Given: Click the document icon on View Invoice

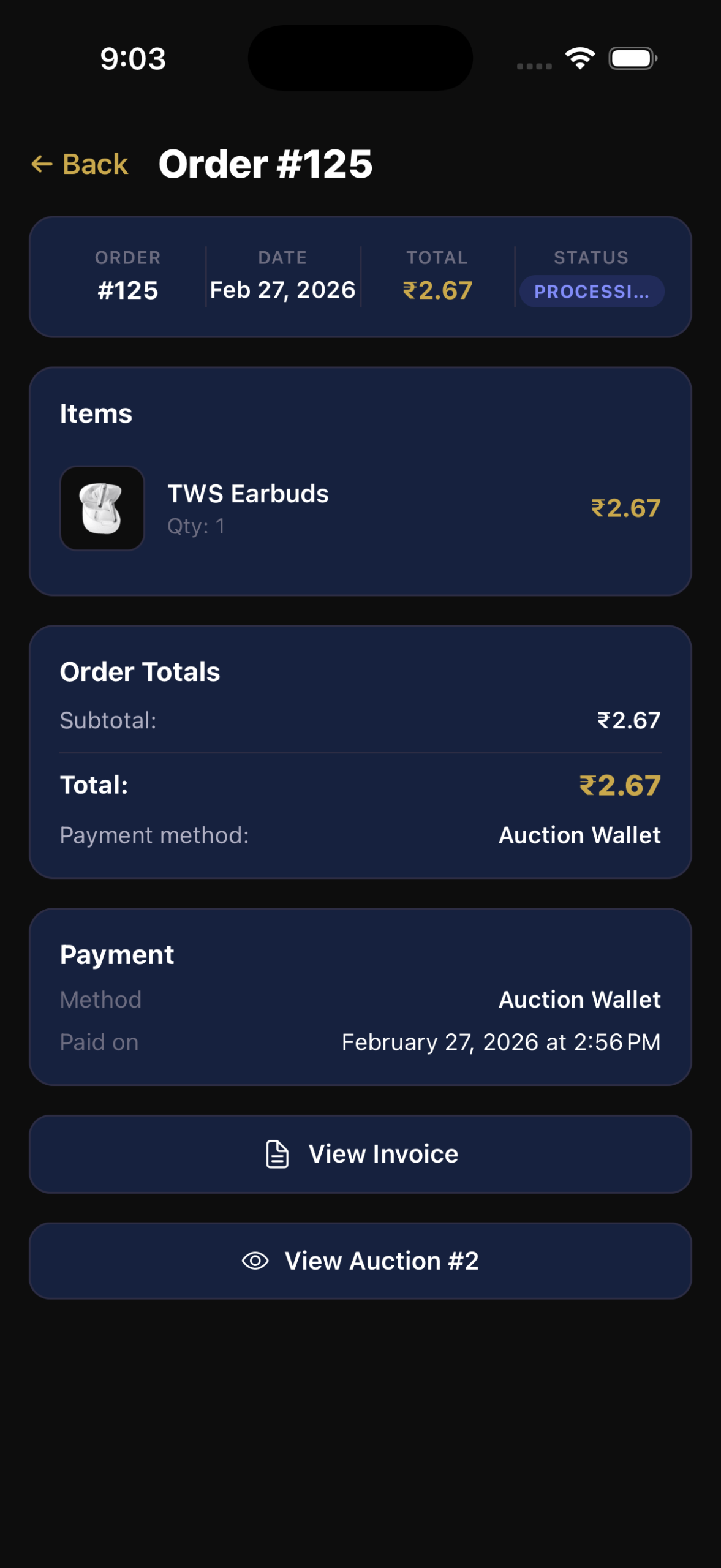Looking at the screenshot, I should pos(277,1154).
